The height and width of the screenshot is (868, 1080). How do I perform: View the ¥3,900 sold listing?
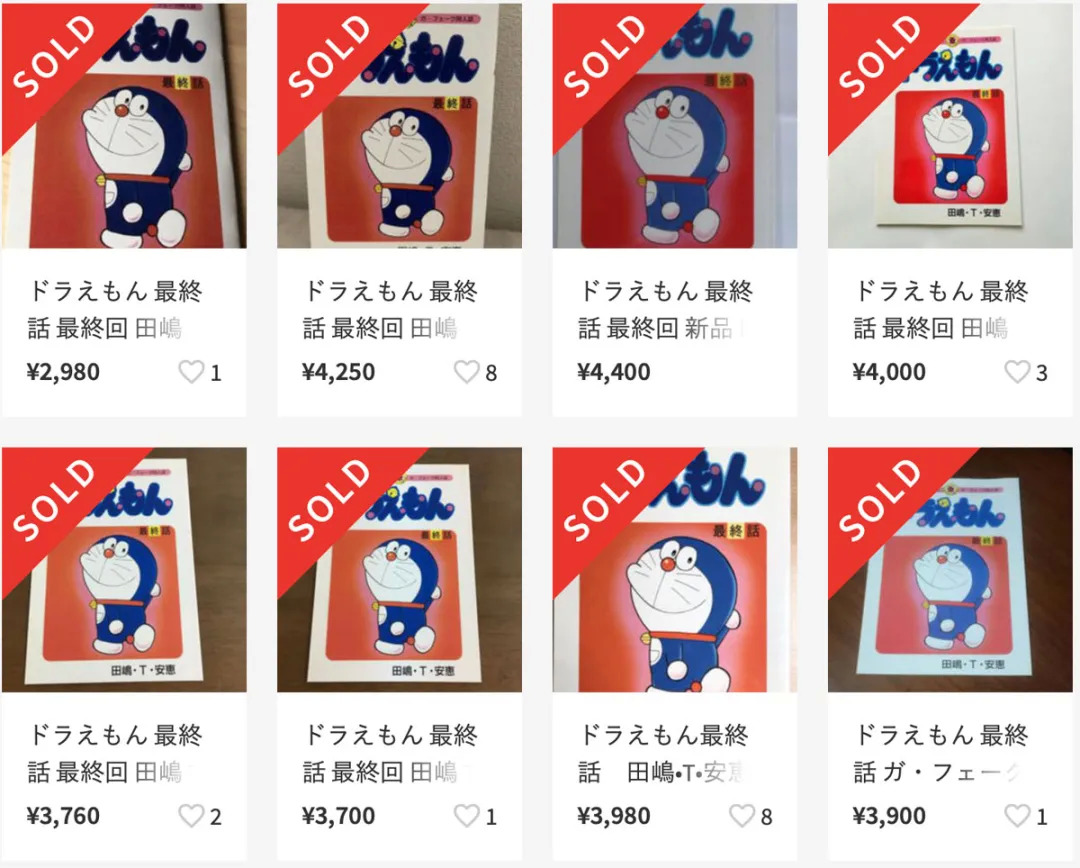point(950,570)
